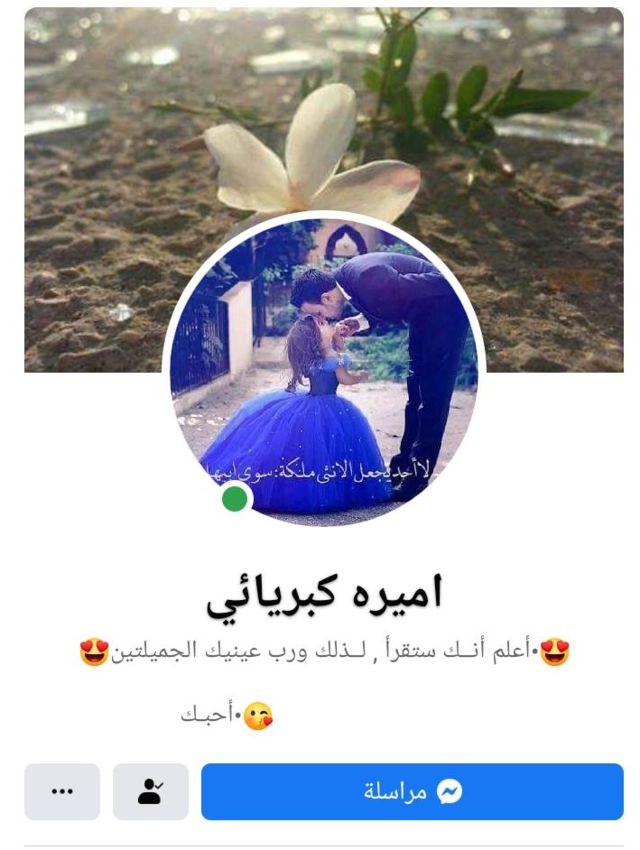The width and height of the screenshot is (640, 850).
Task: Tap the blue مراسلة message button
Action: click(412, 792)
